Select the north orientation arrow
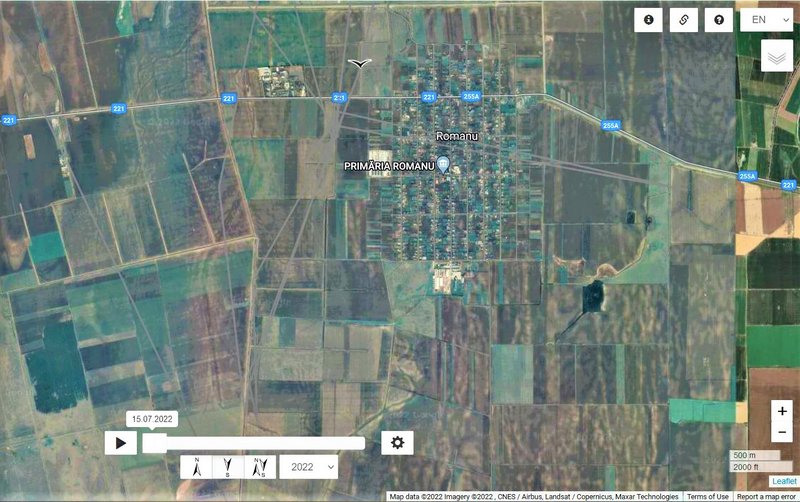 [x=197, y=467]
